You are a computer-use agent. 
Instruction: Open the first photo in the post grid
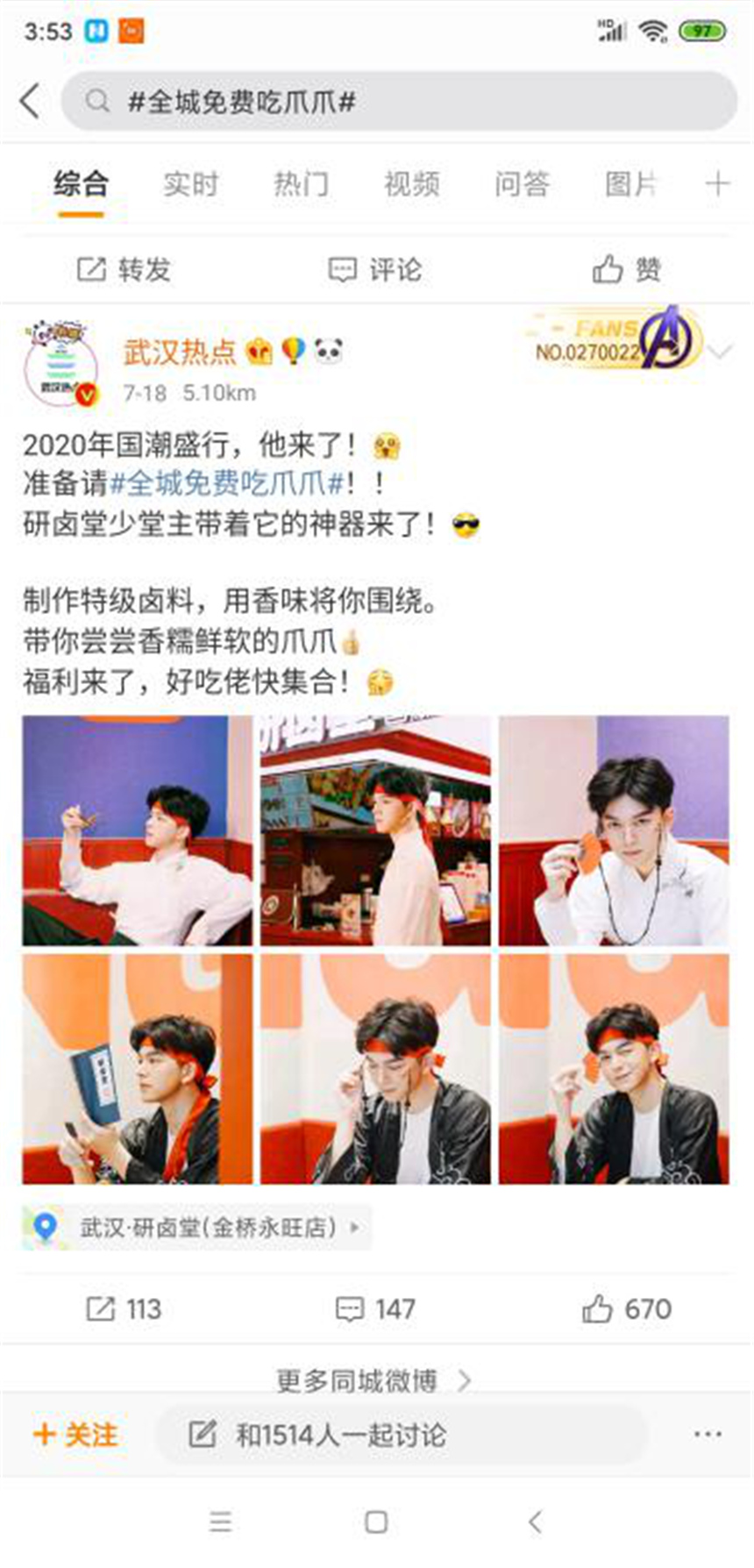pos(137,830)
